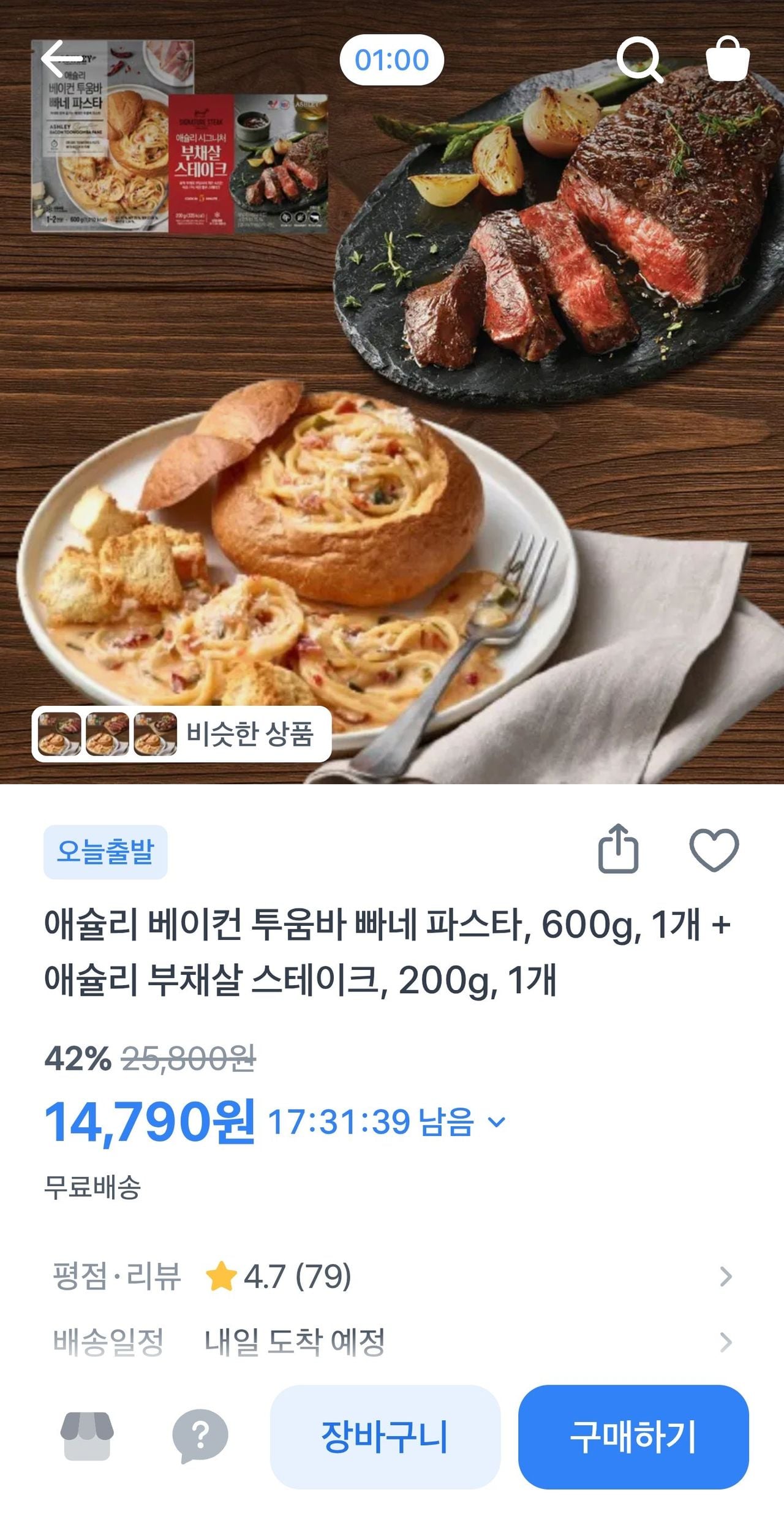Open the question mark inquiry
The height and width of the screenshot is (1533, 784).
tap(200, 1435)
